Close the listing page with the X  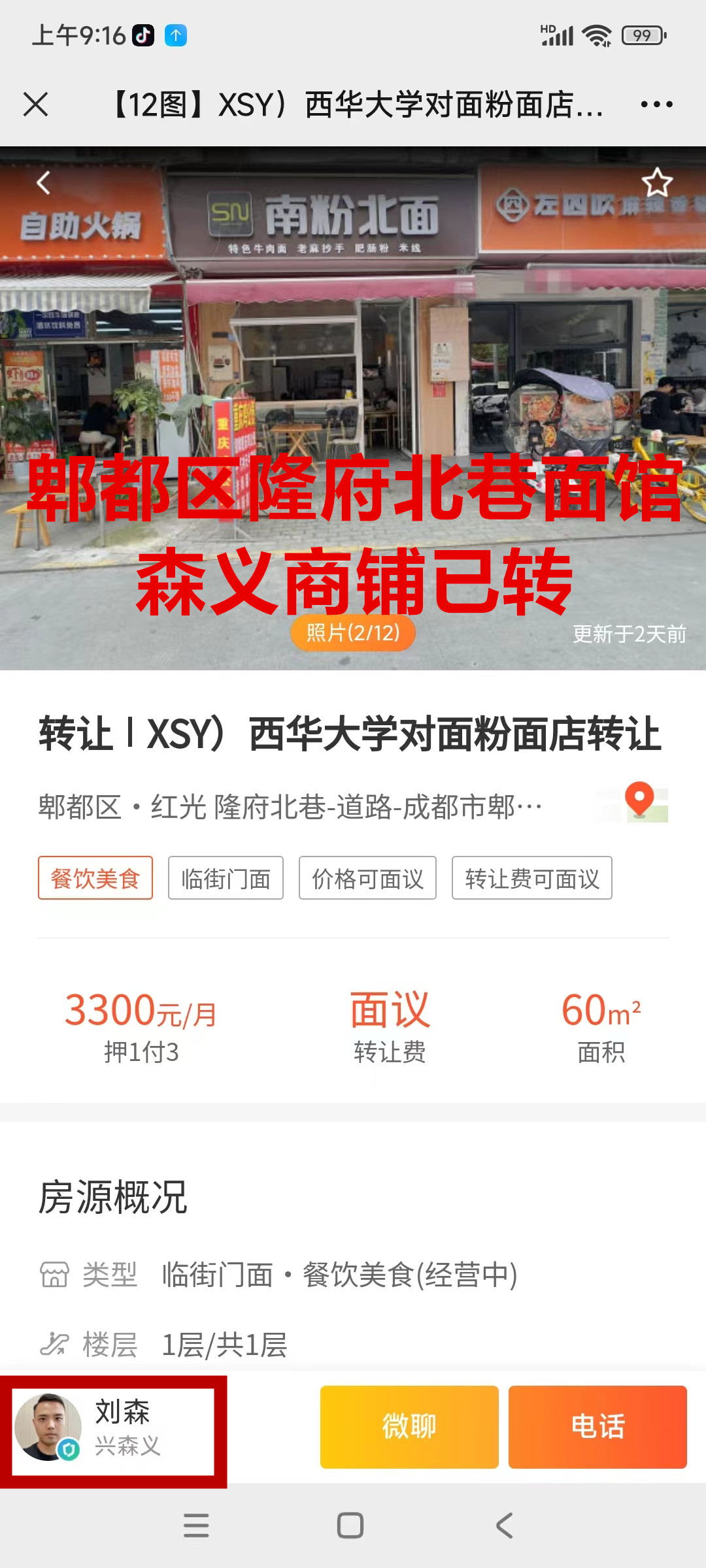tap(35, 105)
